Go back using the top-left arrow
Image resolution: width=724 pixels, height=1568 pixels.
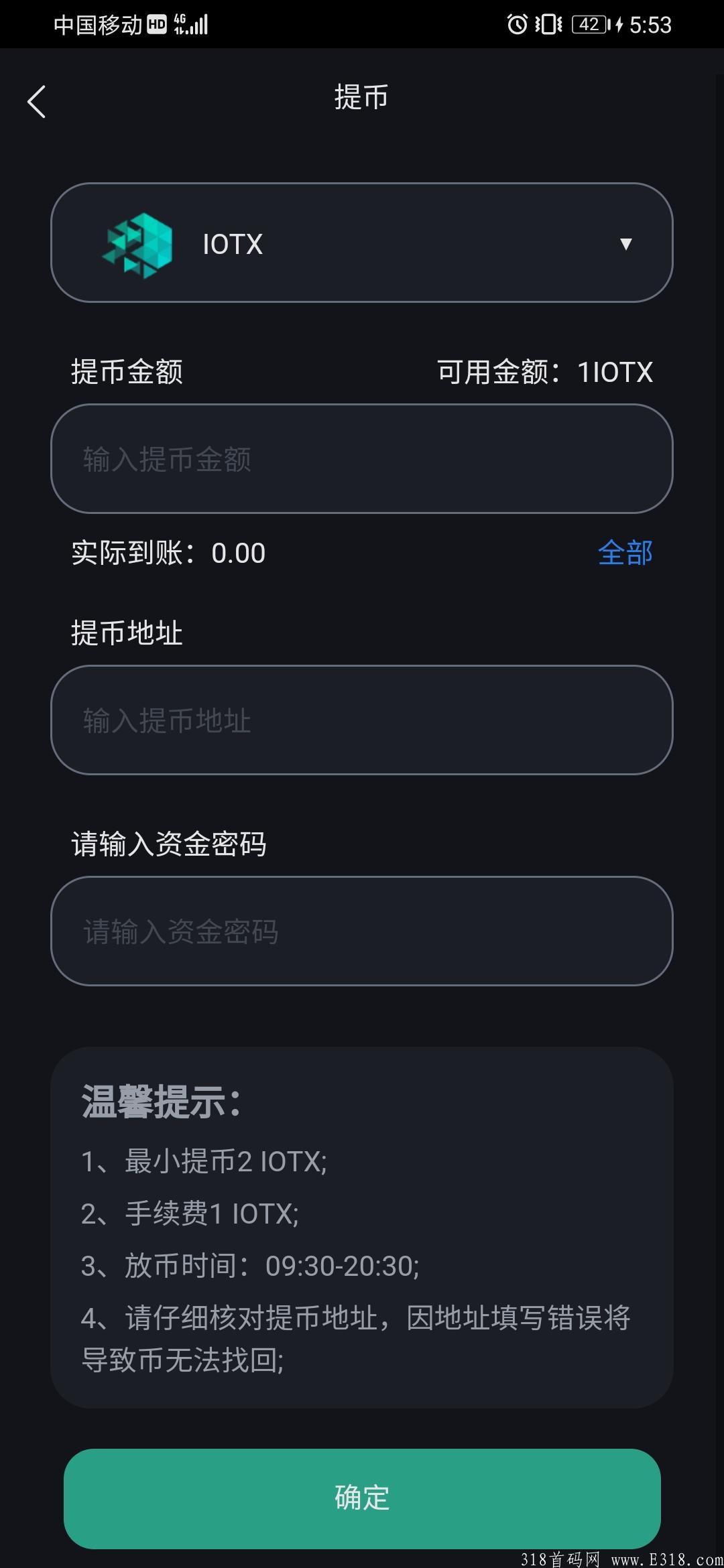coord(36,102)
